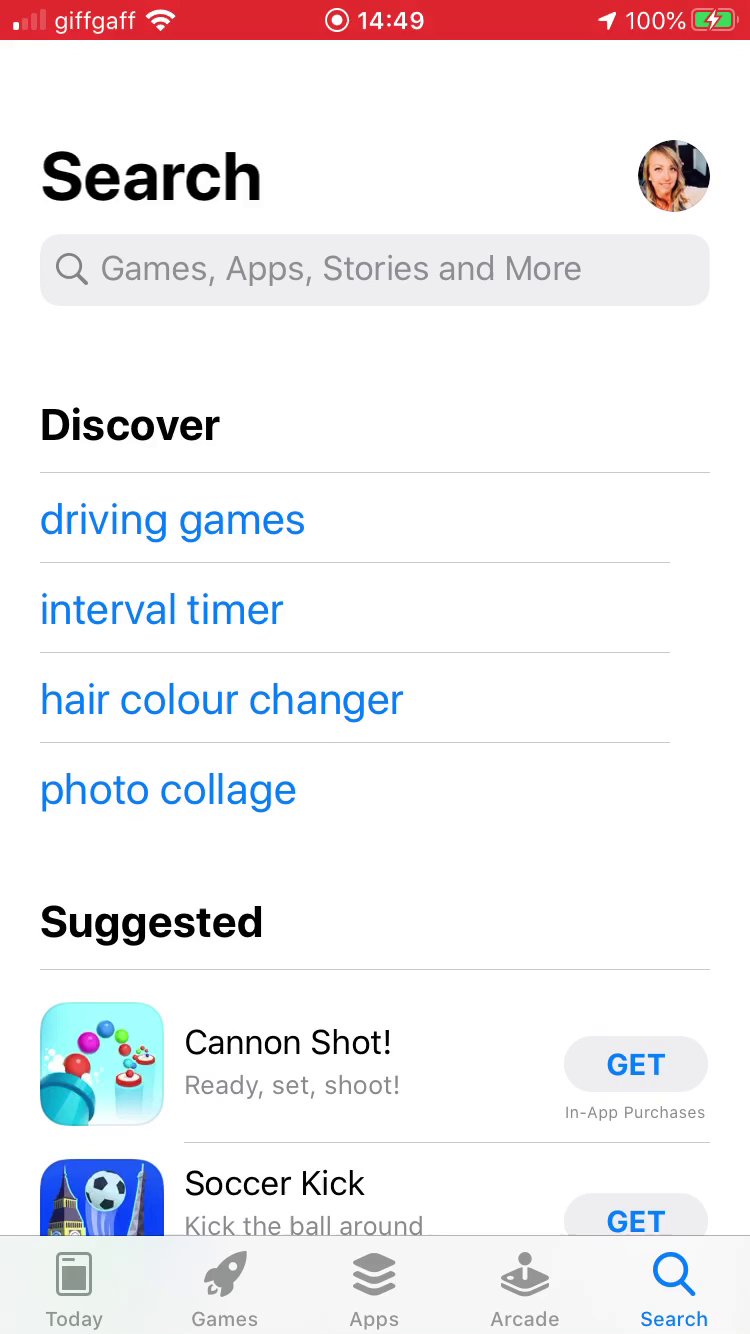Select the interval timer suggestion
Screen dimensions: 750x1334
pos(162,610)
